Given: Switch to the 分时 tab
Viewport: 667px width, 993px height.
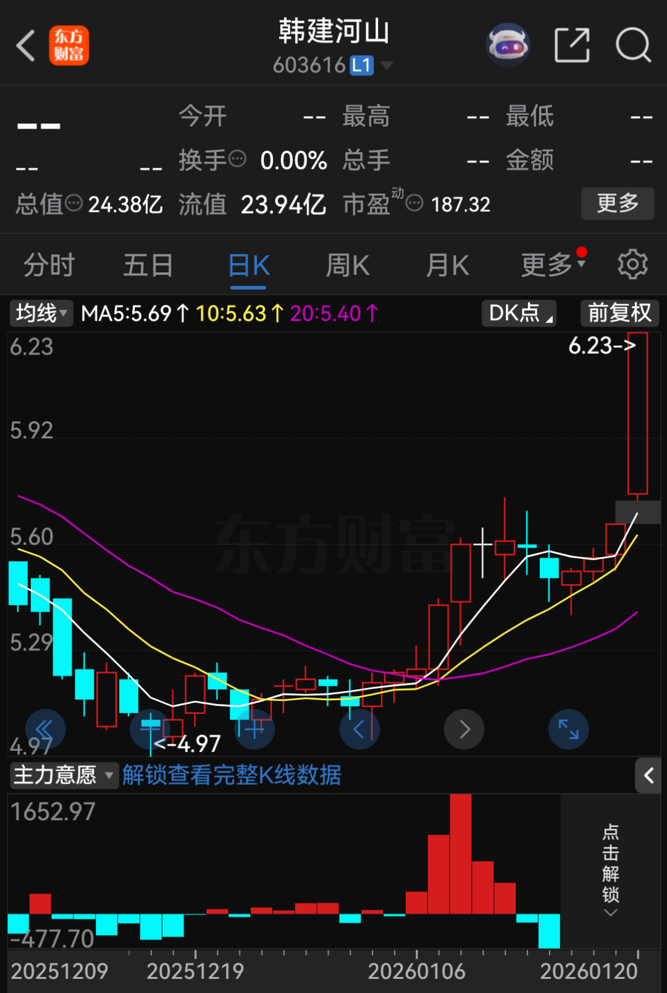Looking at the screenshot, I should 49,265.
